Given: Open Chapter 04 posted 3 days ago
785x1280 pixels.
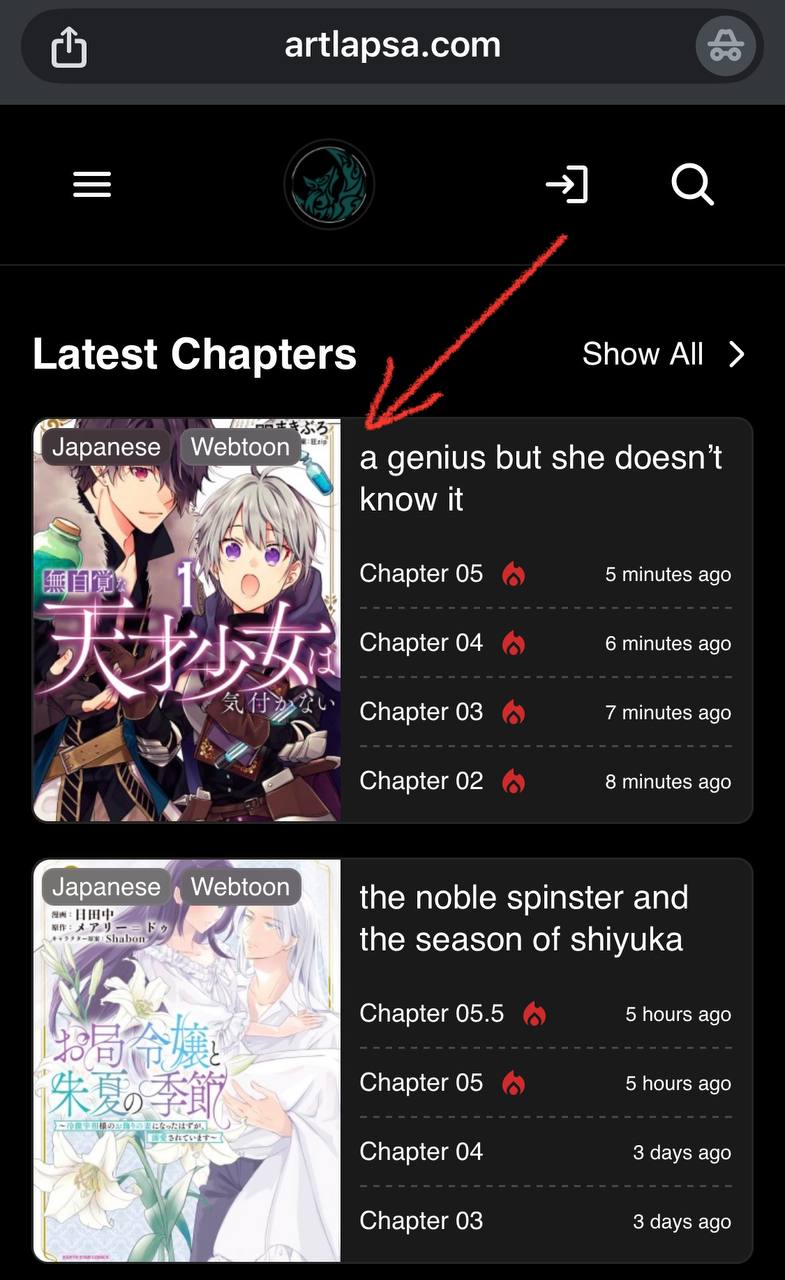Looking at the screenshot, I should 421,1152.
